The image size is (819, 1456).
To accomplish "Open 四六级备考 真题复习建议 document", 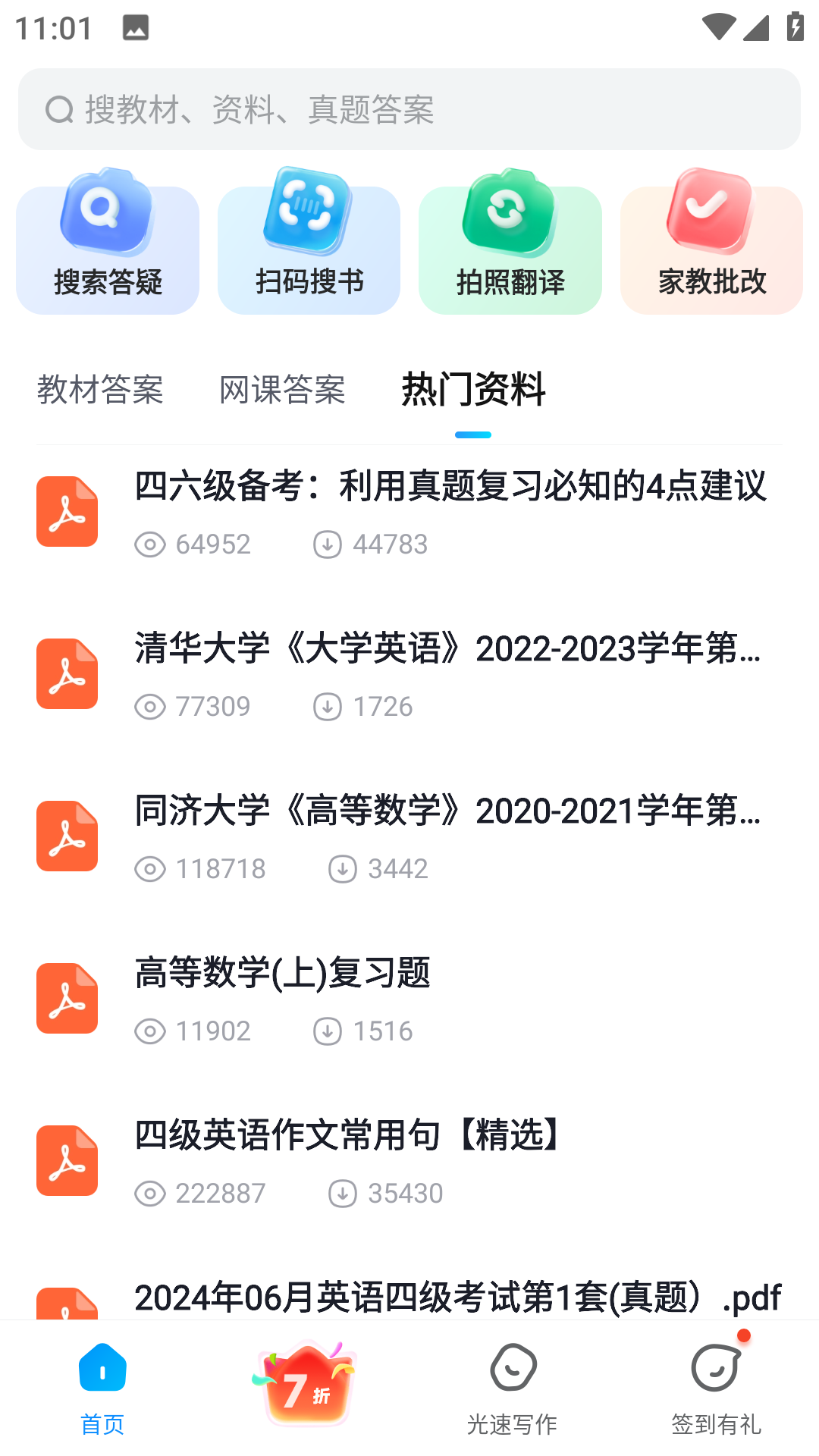I will (409, 512).
